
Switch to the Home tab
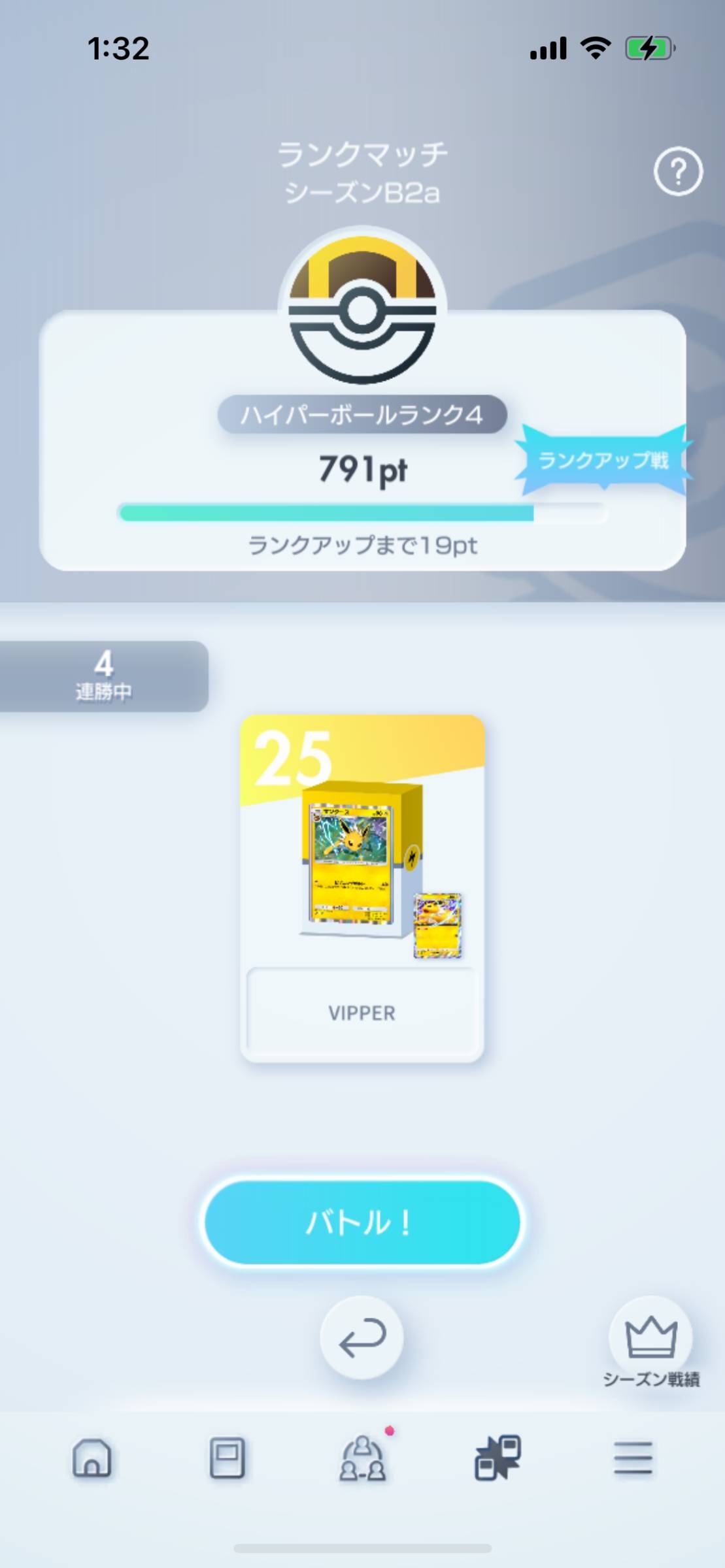click(x=92, y=1458)
